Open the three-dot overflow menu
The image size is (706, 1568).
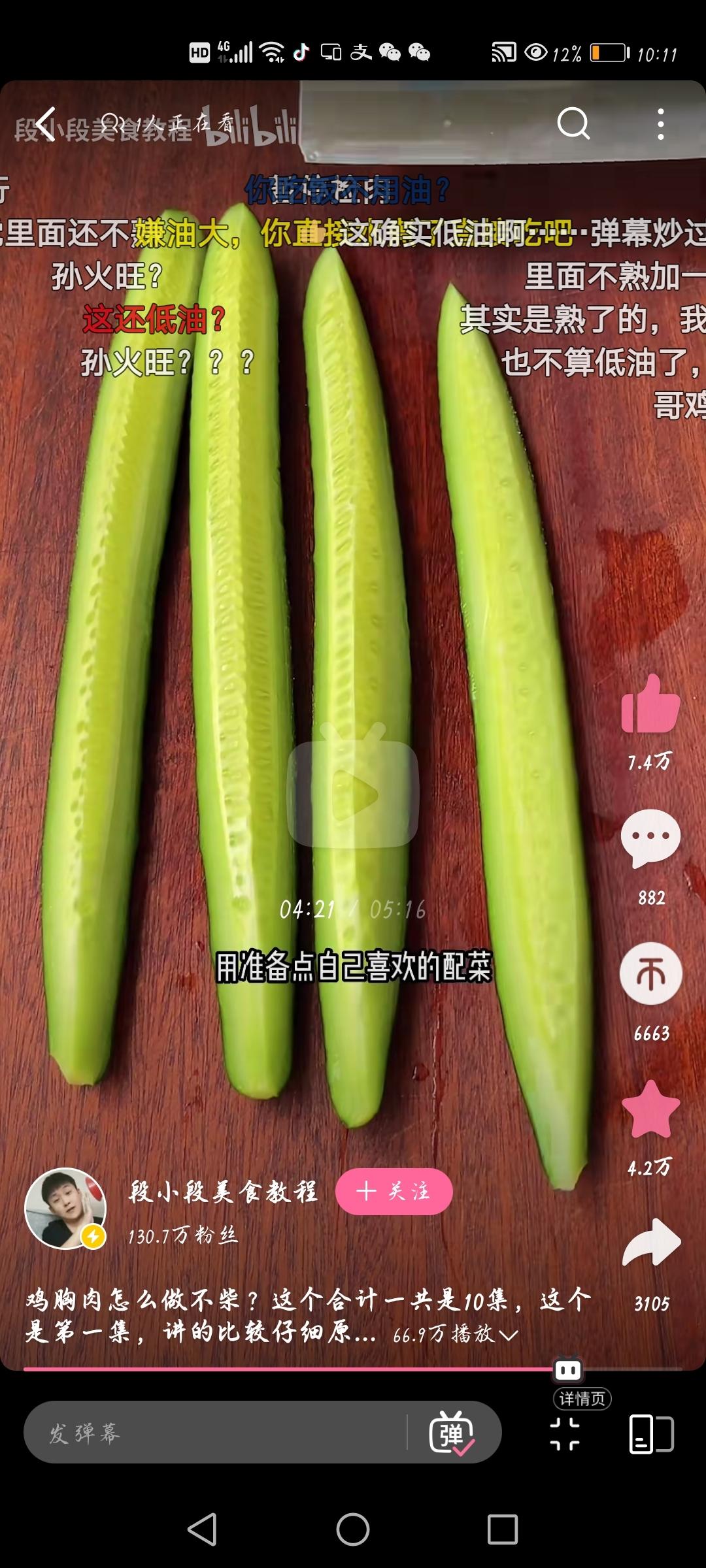click(661, 123)
